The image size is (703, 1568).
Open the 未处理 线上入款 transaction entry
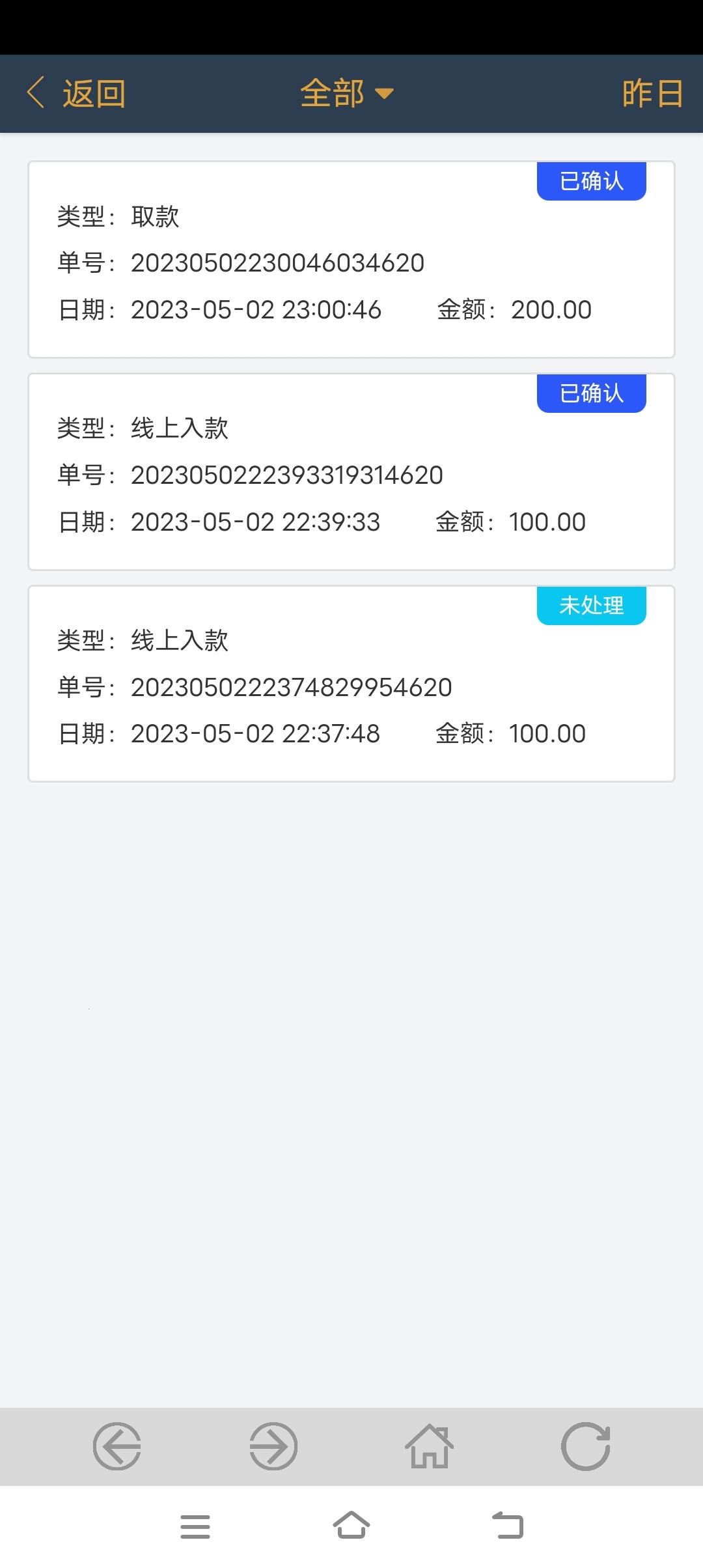pos(351,682)
